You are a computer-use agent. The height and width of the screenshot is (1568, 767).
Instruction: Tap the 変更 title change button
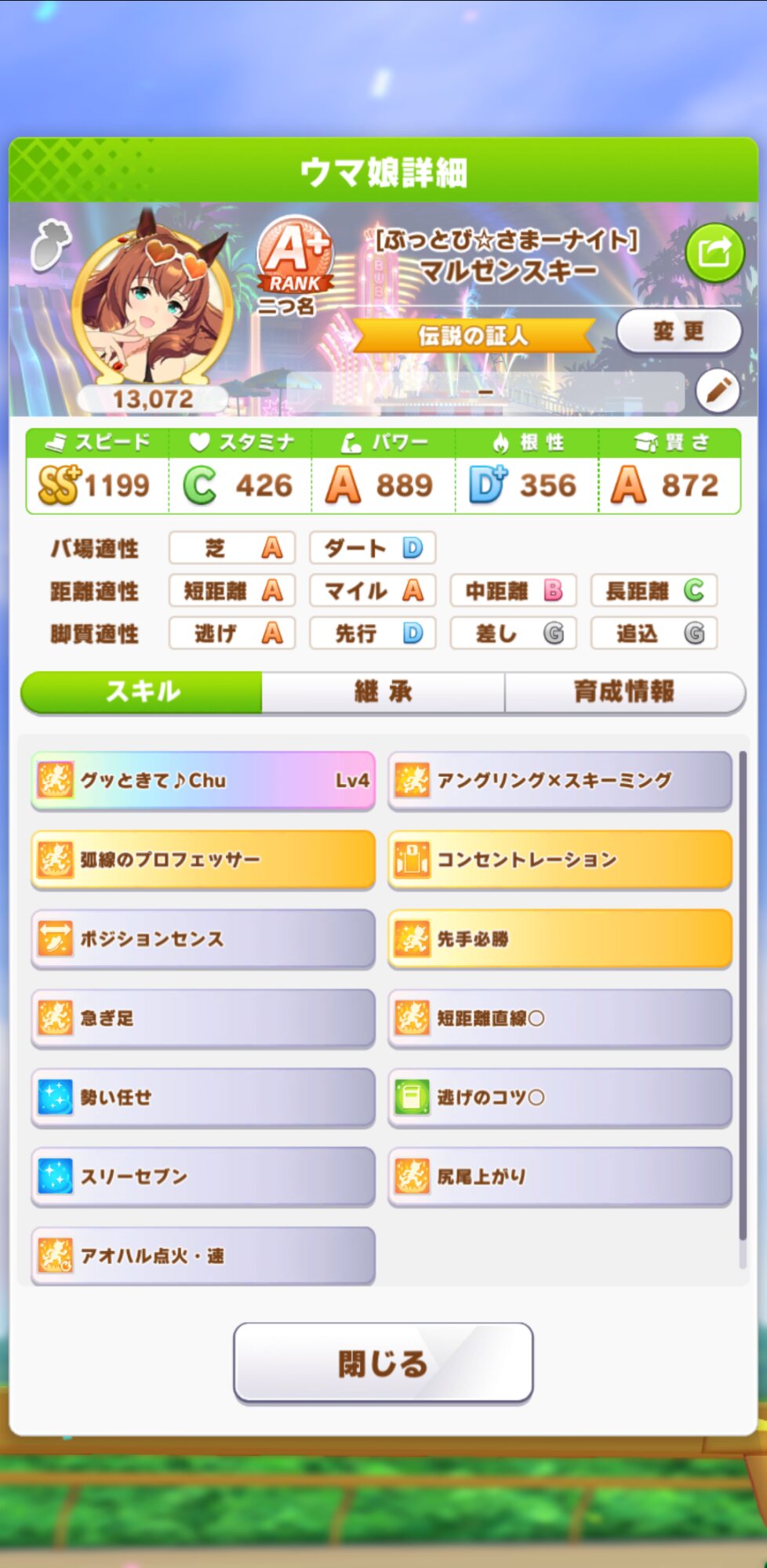(678, 332)
